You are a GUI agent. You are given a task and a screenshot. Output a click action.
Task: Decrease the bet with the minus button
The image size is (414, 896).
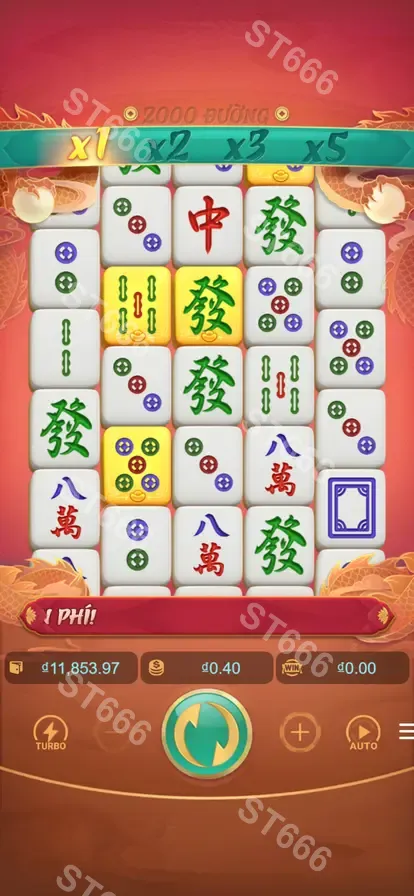tap(113, 732)
